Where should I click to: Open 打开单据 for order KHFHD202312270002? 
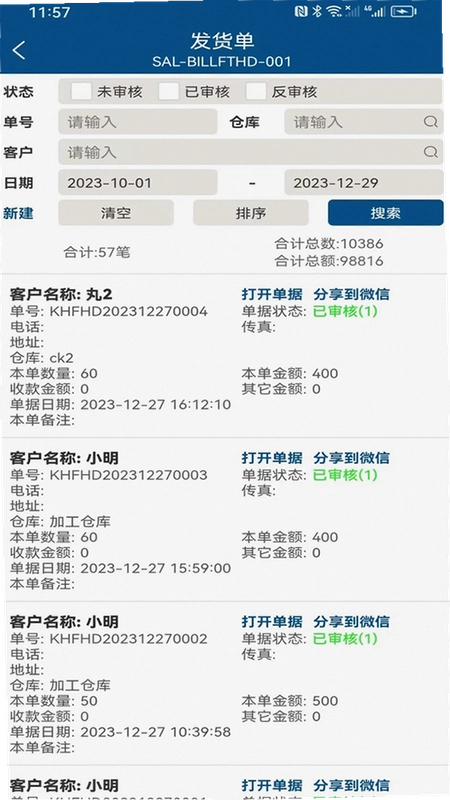point(272,622)
